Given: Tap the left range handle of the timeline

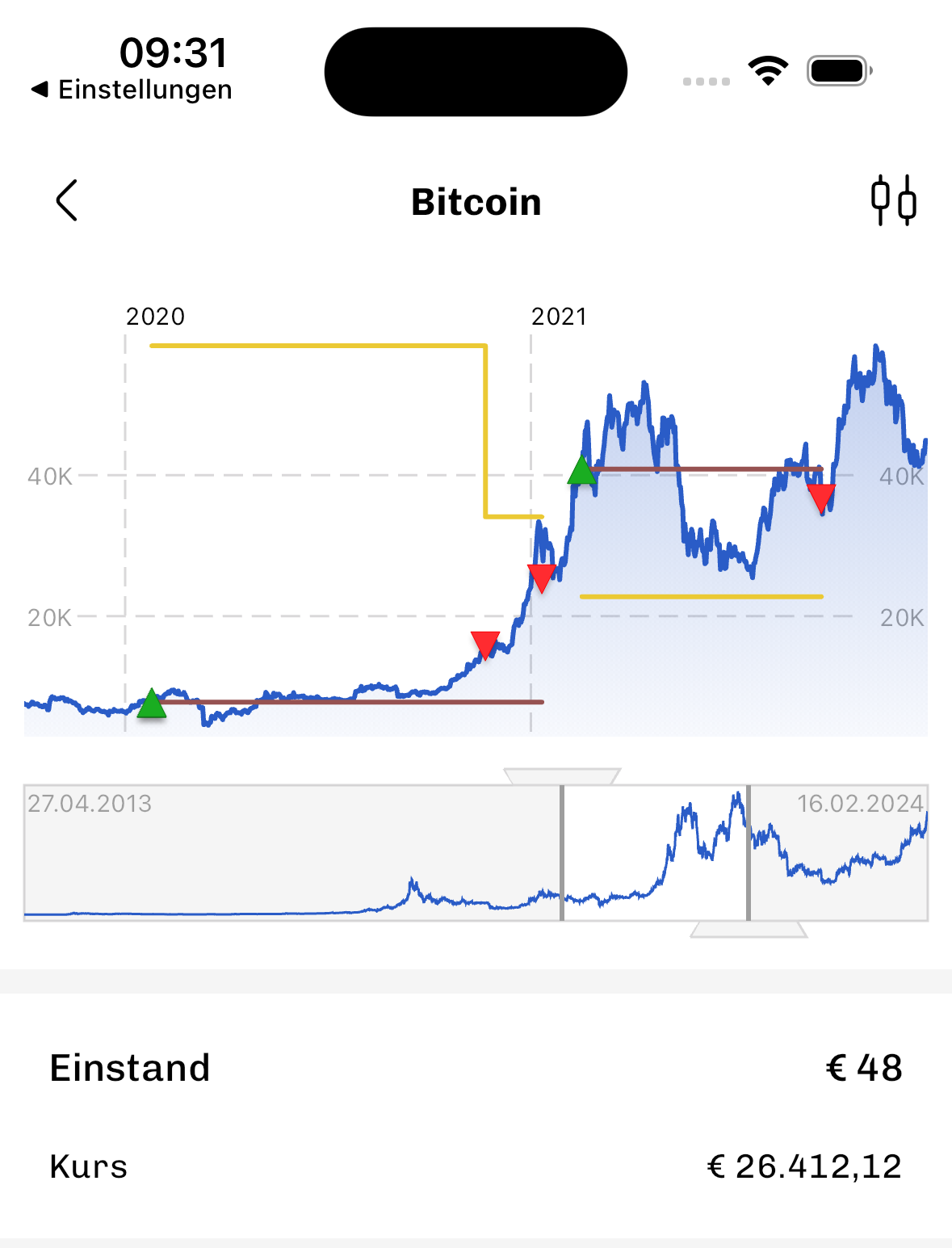Looking at the screenshot, I should 562,777.
